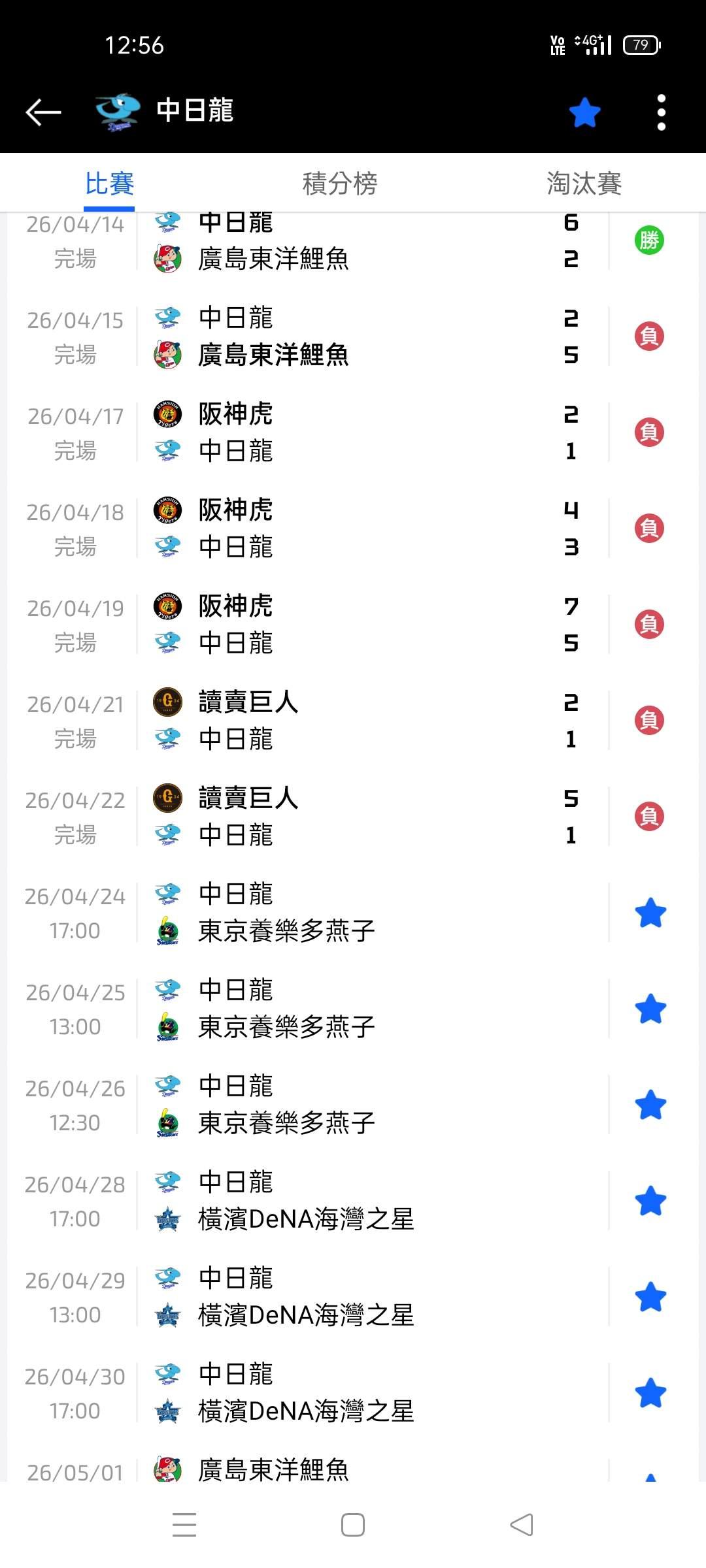Open recent apps from the navigation bar
The height and width of the screenshot is (1568, 706).
pos(184,1525)
